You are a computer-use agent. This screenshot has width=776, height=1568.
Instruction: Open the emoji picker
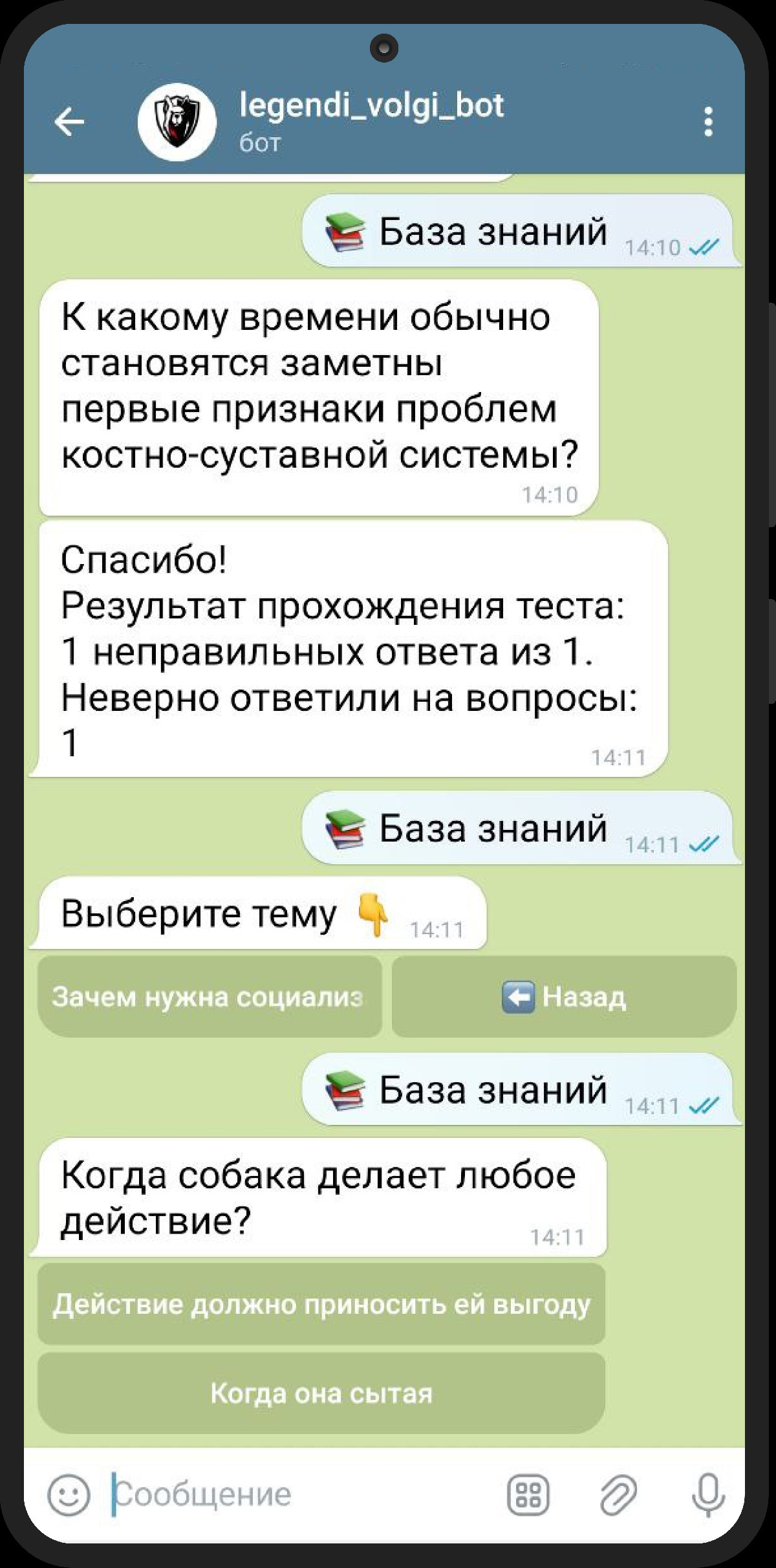point(69,1495)
